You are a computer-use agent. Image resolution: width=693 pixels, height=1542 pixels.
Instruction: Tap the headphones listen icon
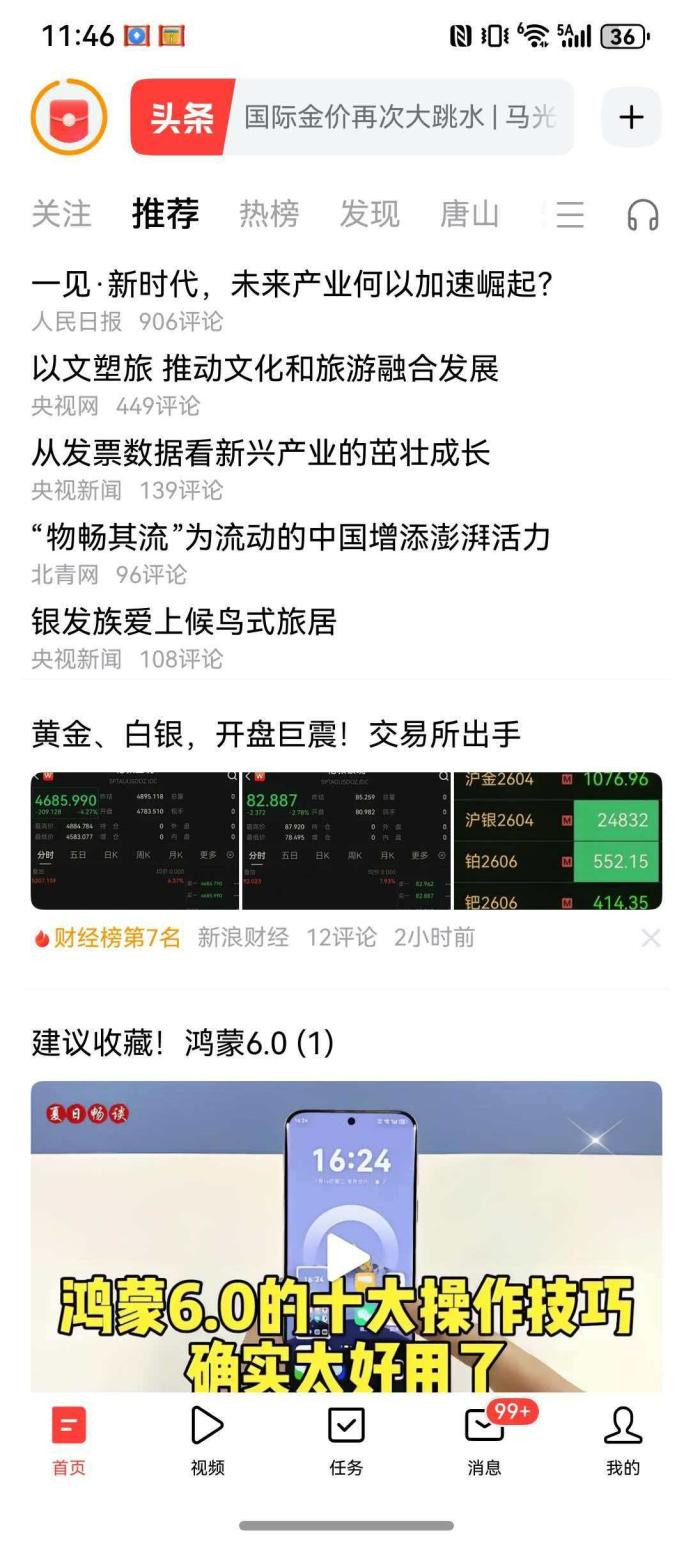coord(643,215)
